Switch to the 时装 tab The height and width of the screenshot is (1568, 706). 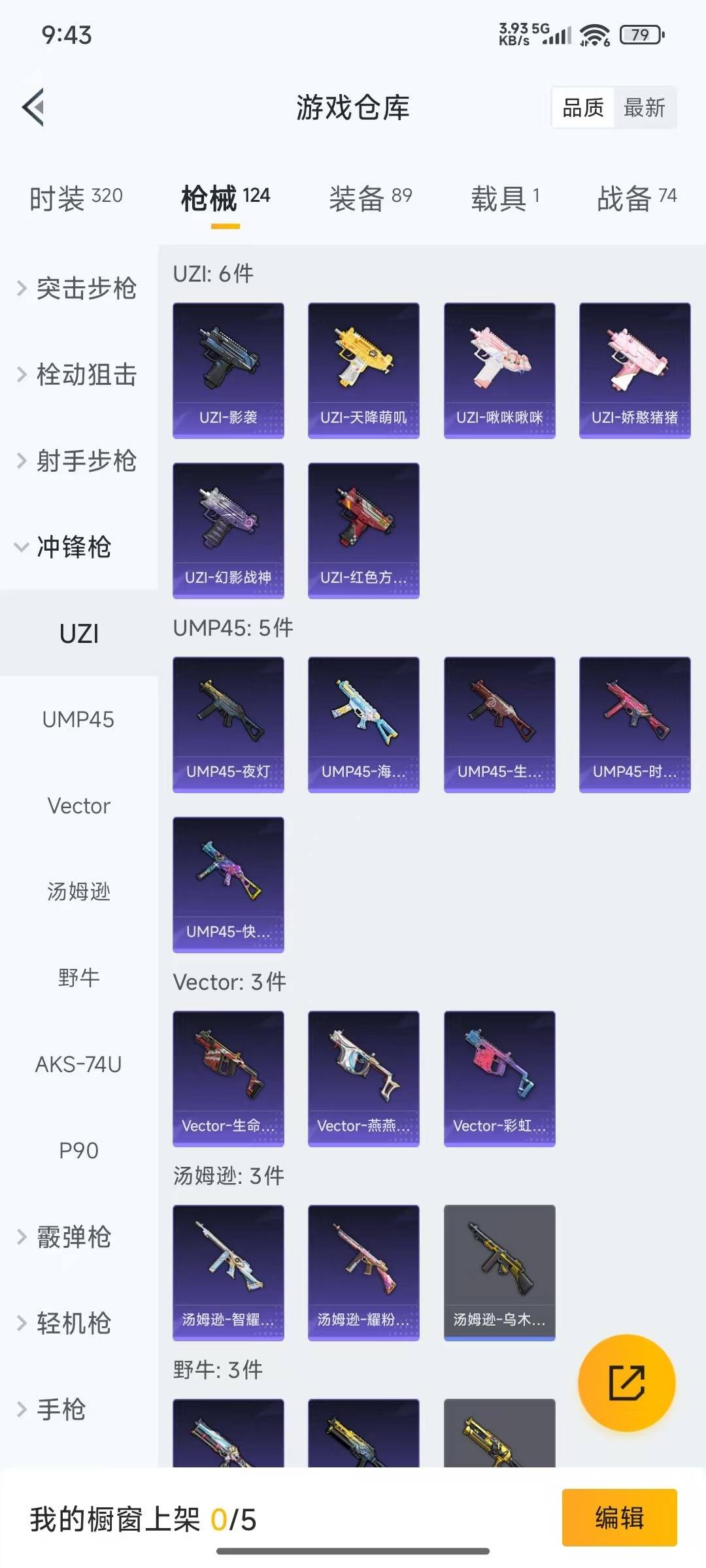[76, 197]
